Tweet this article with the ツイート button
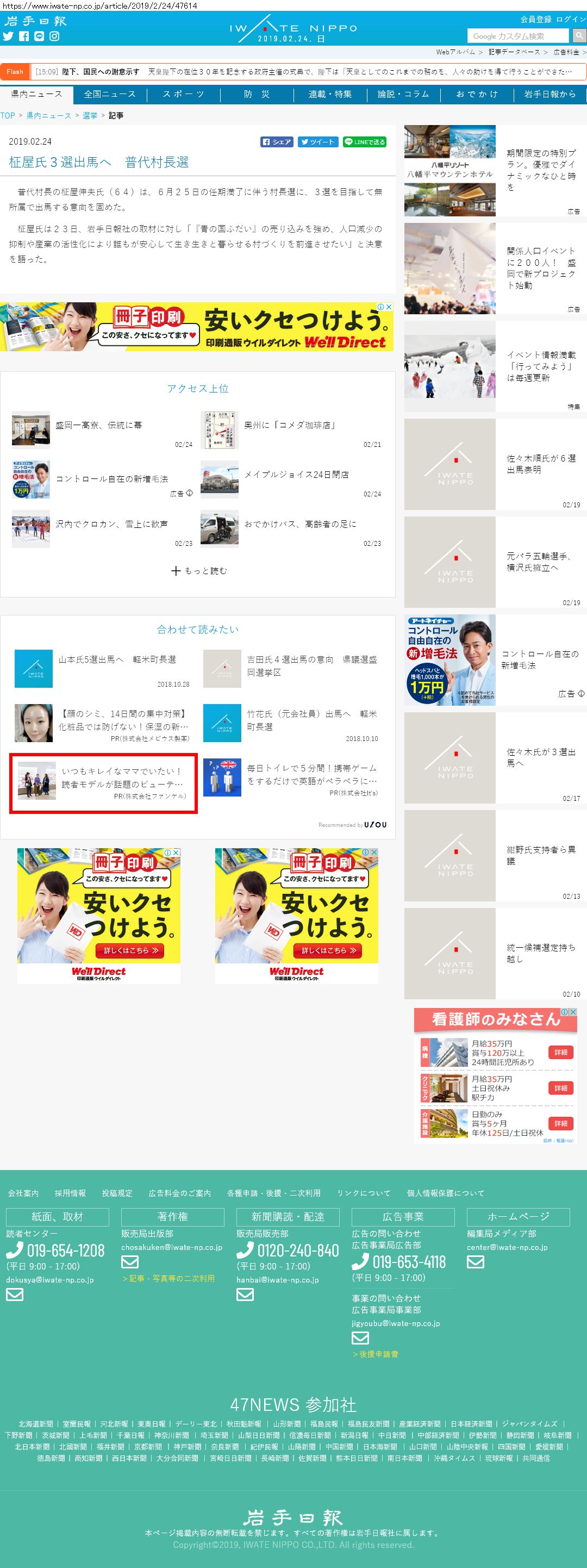Image resolution: width=587 pixels, height=1568 pixels. click(317, 142)
